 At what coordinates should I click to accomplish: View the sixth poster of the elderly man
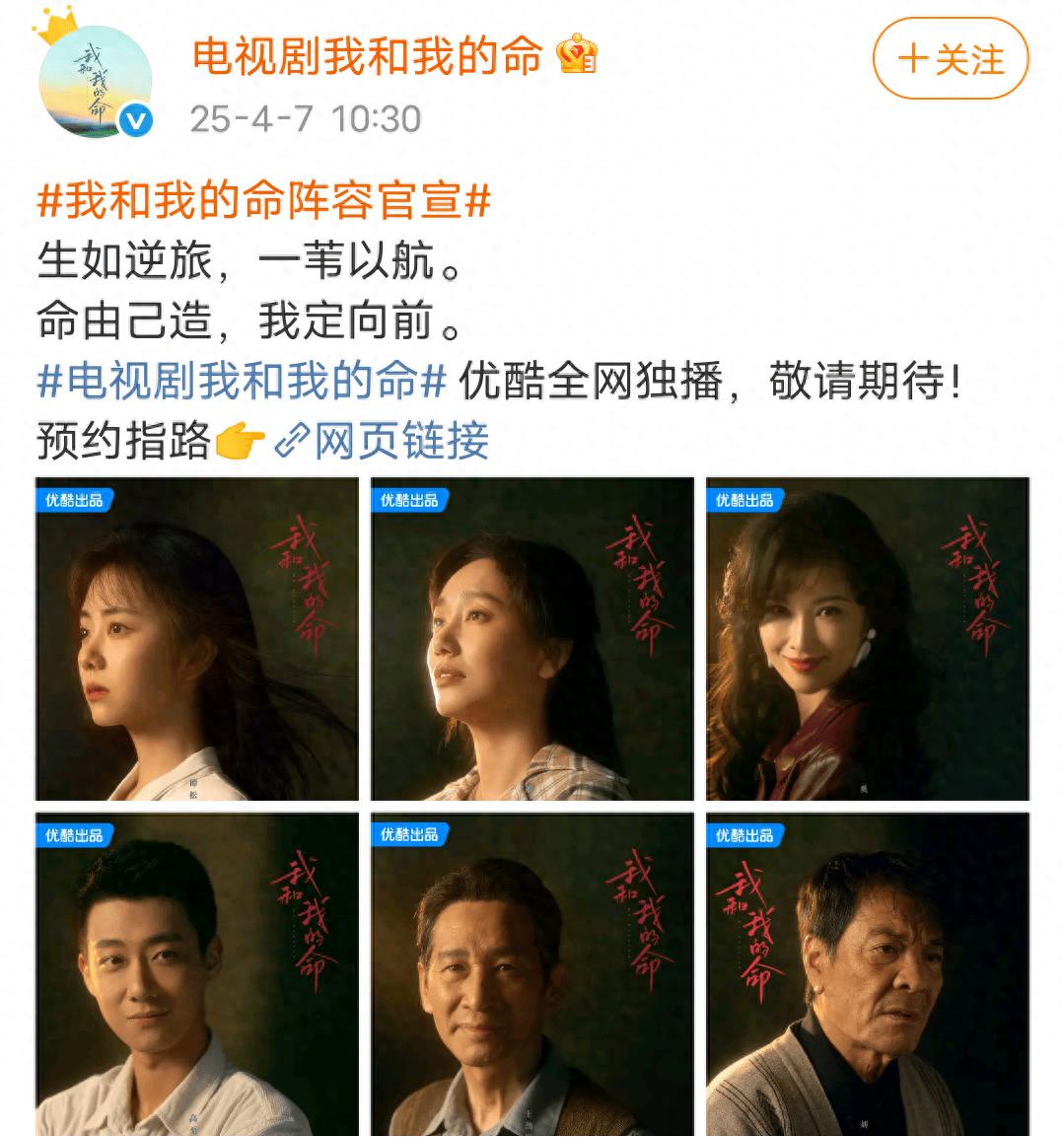[867, 974]
